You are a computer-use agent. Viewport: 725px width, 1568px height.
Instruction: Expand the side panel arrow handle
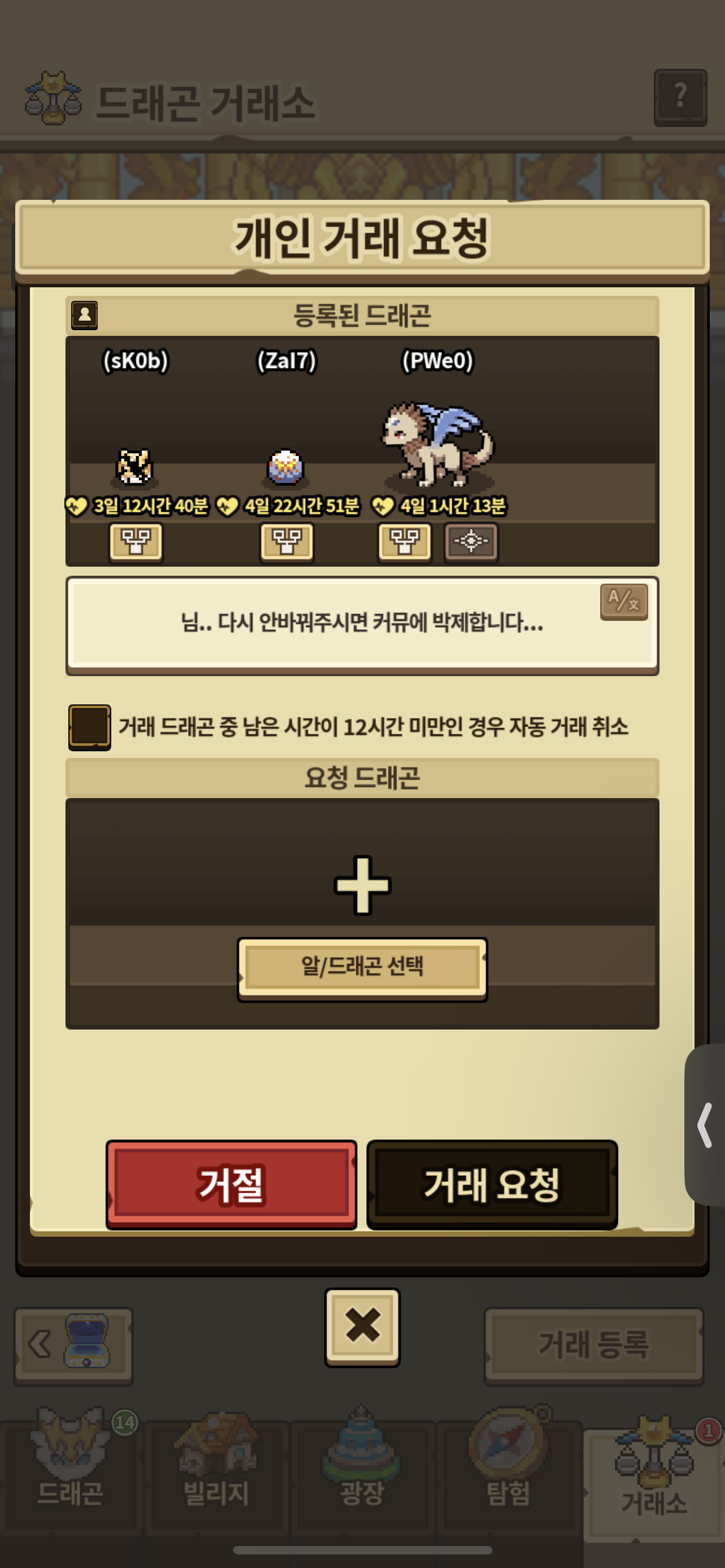click(x=705, y=1124)
